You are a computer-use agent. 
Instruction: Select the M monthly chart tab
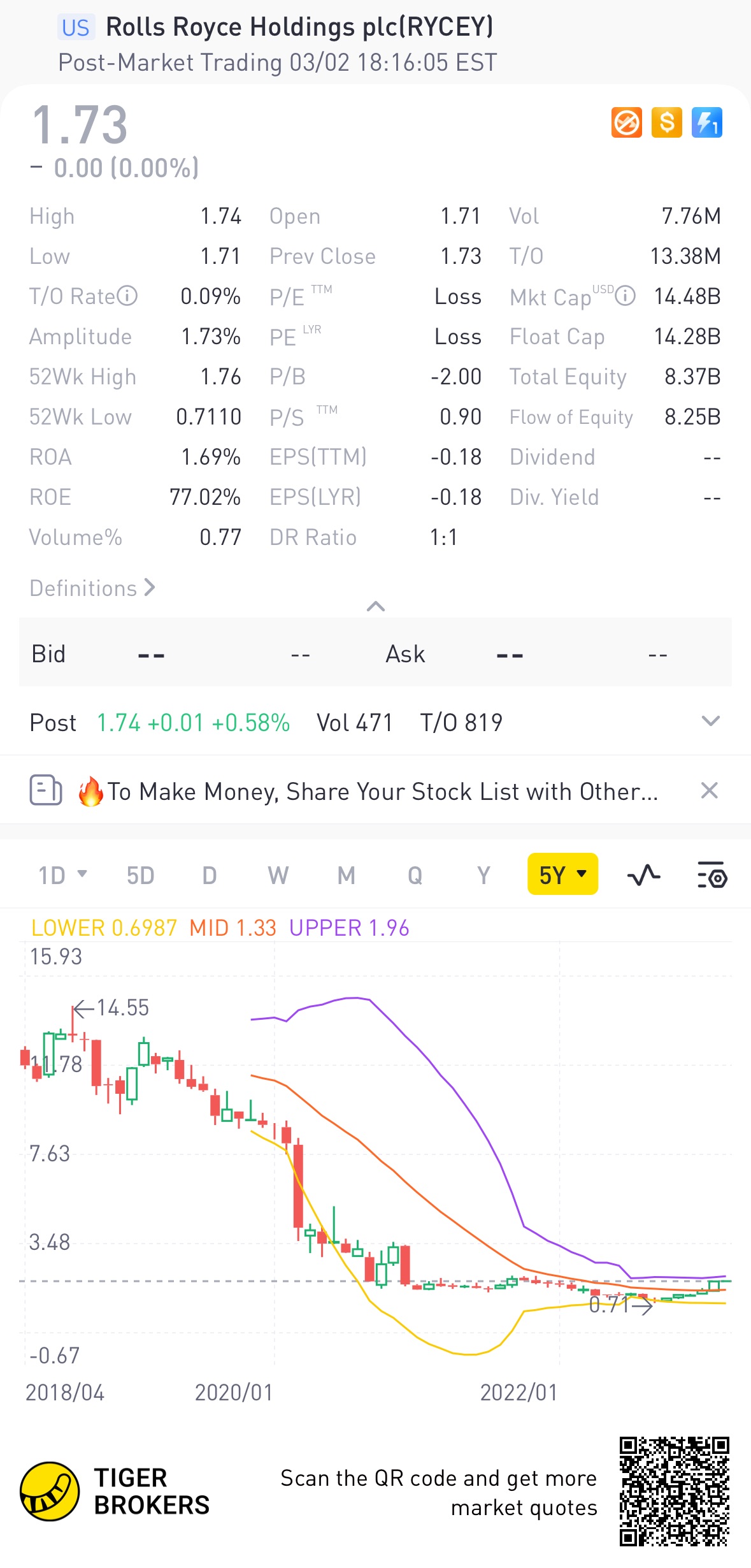point(347,875)
